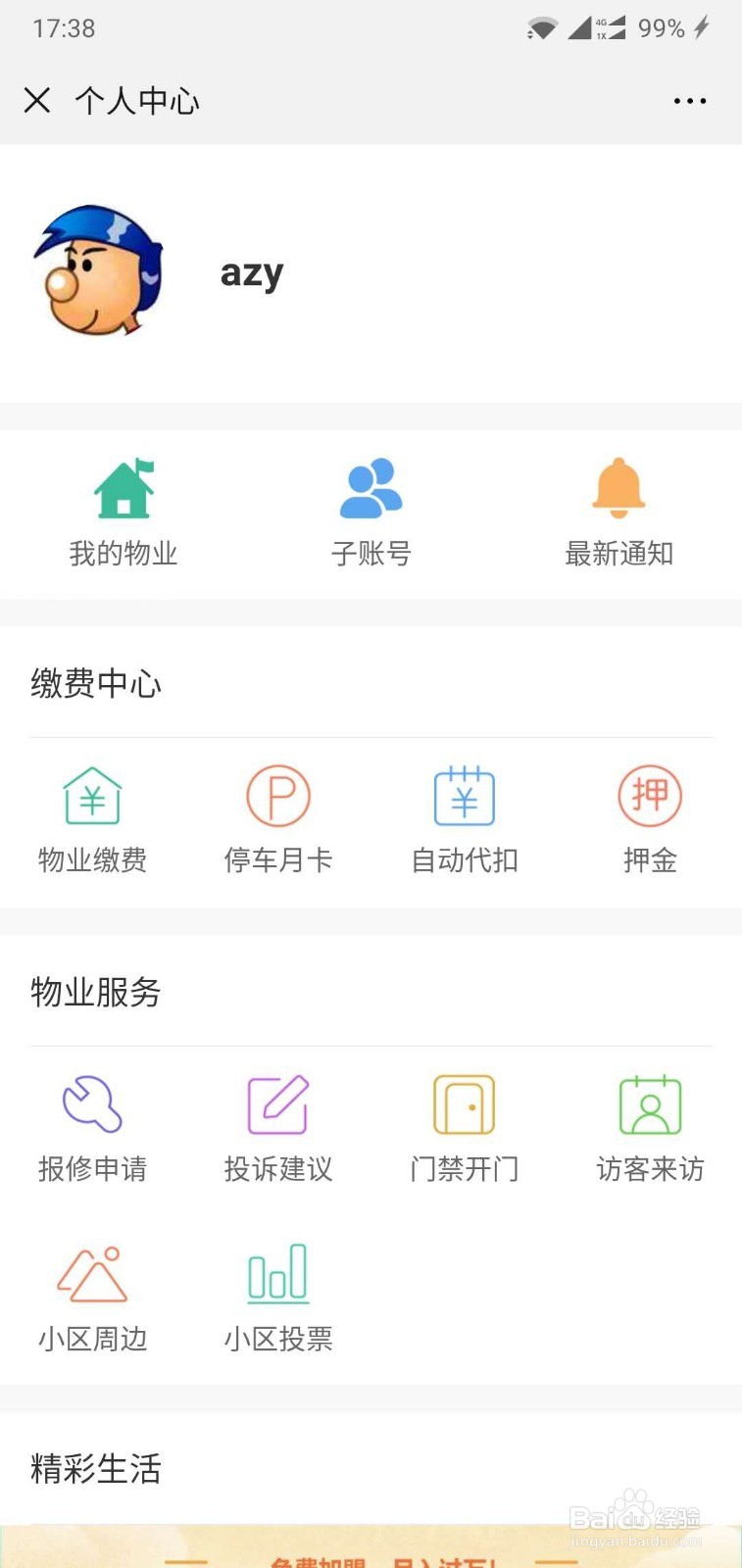Open 我的物业
This screenshot has width=742, height=1568.
pyautogui.click(x=124, y=514)
